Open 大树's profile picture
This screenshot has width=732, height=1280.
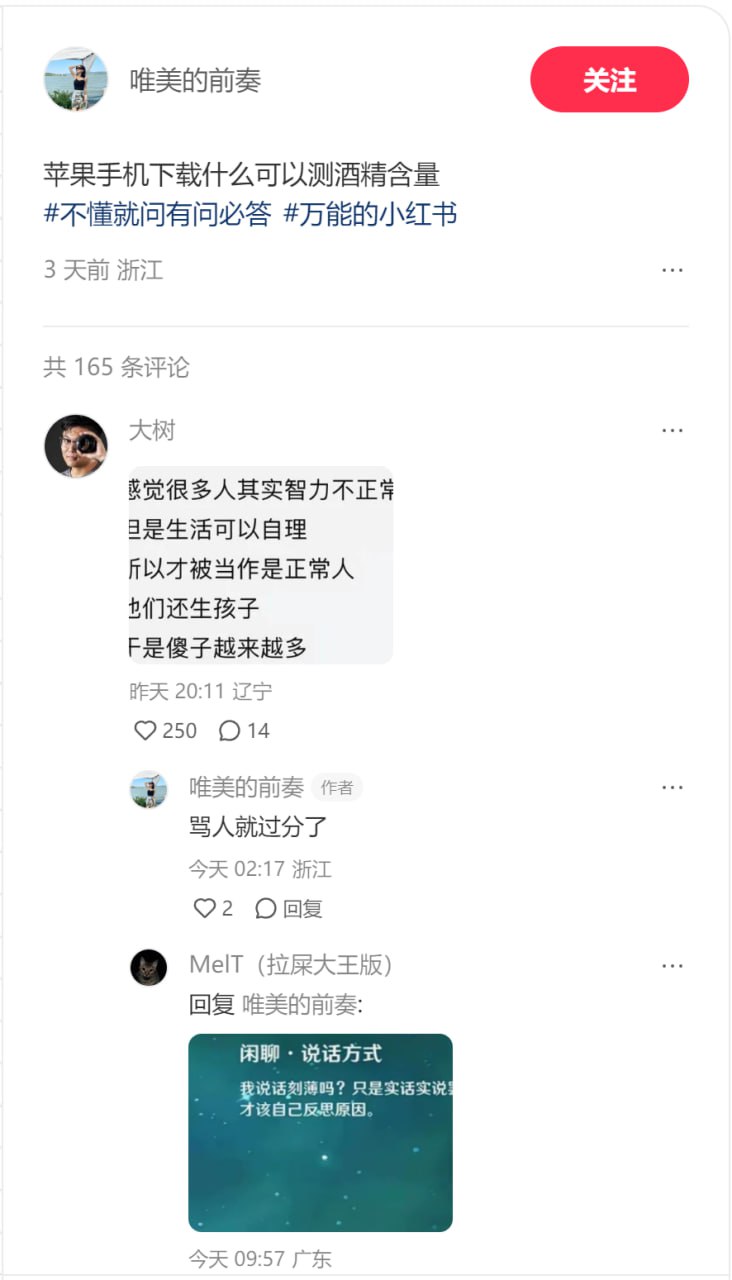(76, 445)
